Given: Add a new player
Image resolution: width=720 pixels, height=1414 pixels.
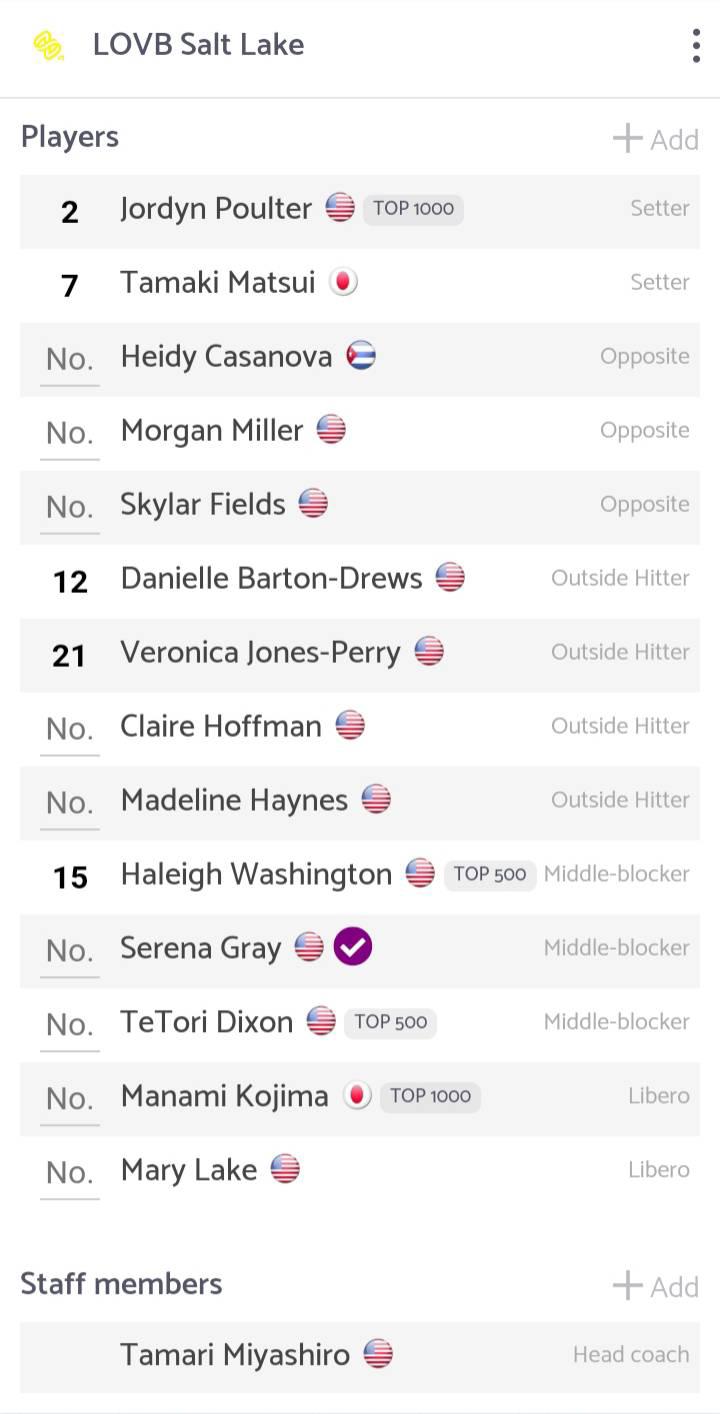Looking at the screenshot, I should click(656, 139).
